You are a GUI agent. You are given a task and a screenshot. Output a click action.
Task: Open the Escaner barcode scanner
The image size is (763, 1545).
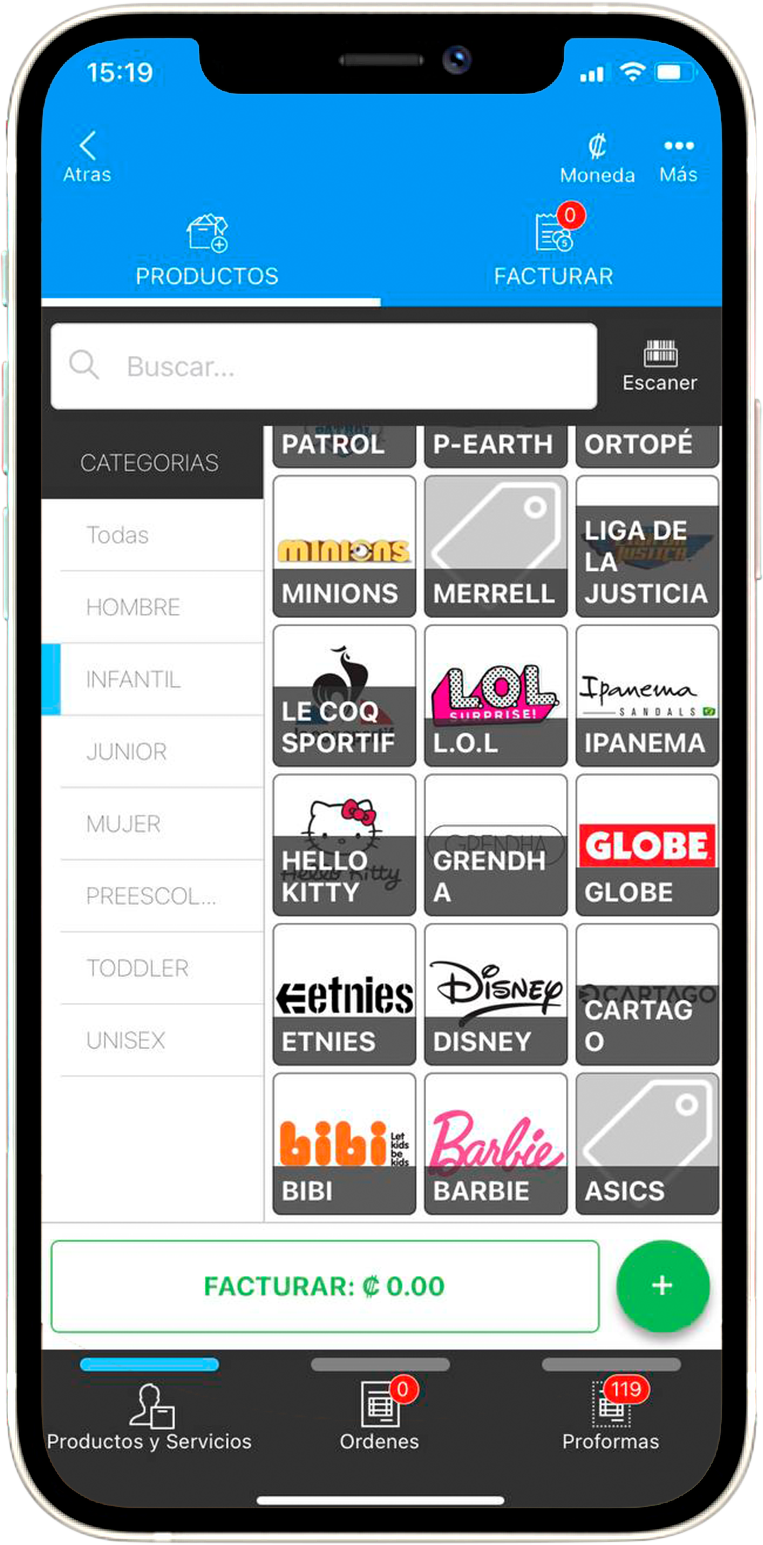point(660,366)
